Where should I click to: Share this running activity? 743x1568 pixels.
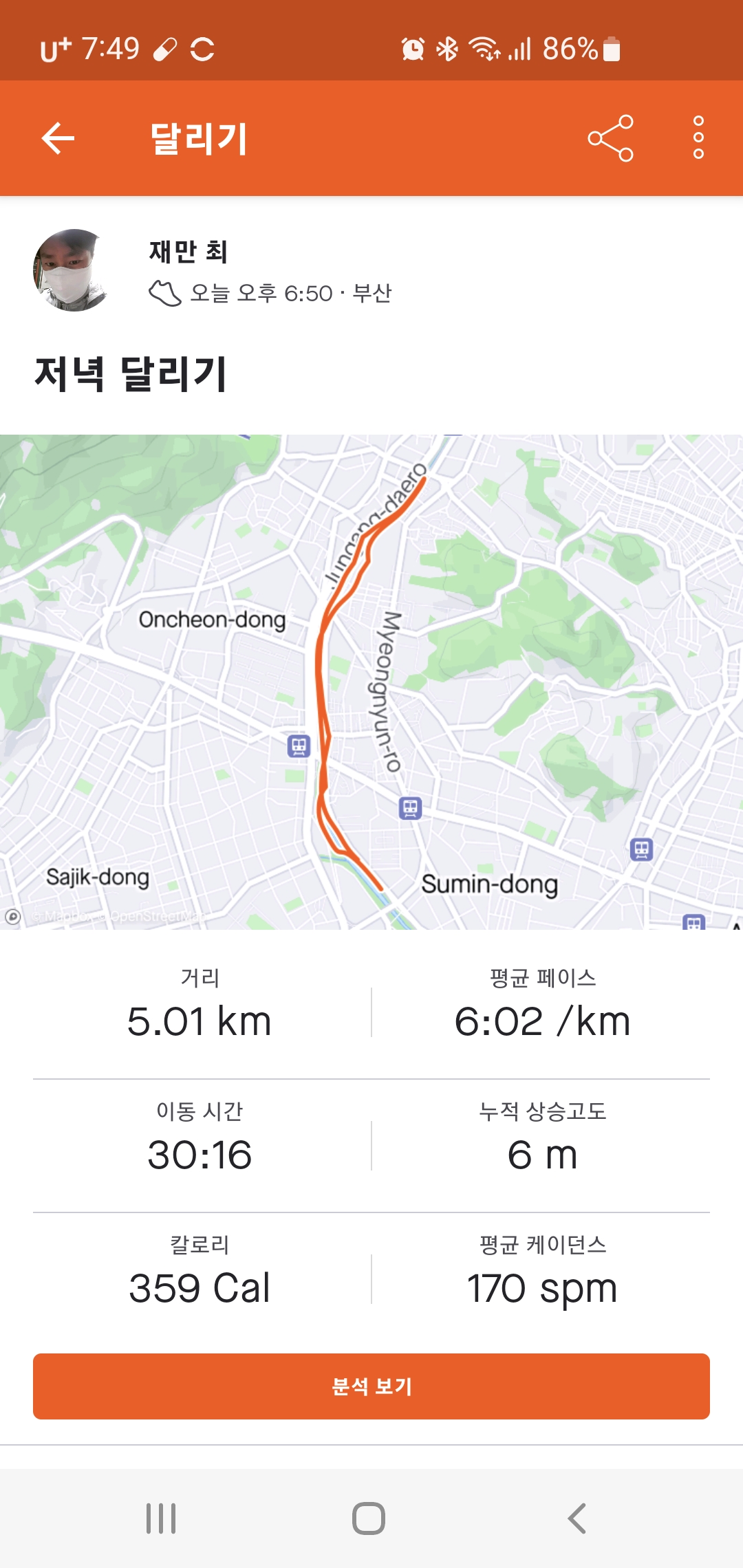[x=610, y=138]
